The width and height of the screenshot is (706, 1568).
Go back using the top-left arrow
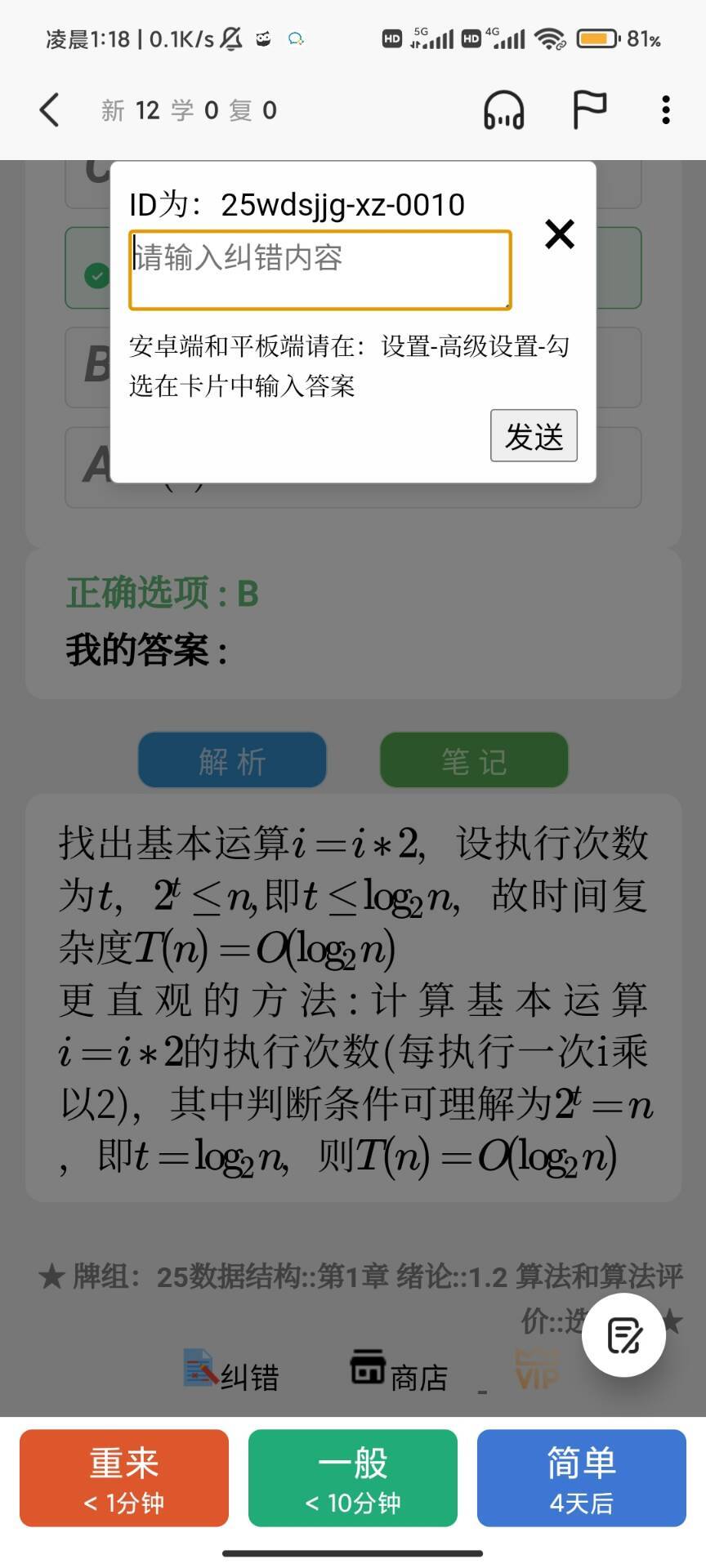[50, 109]
